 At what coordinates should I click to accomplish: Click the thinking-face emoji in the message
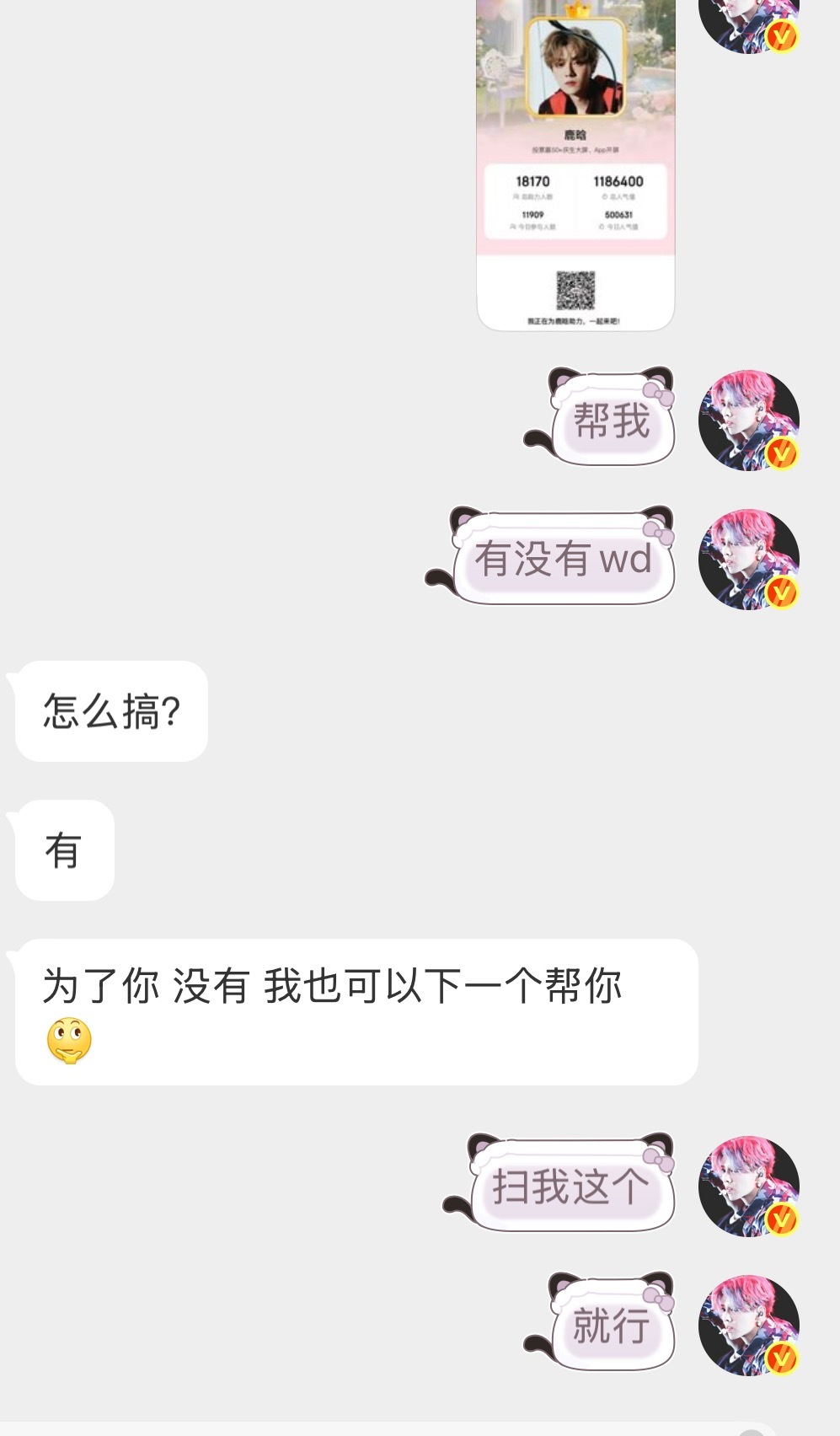tap(69, 1041)
